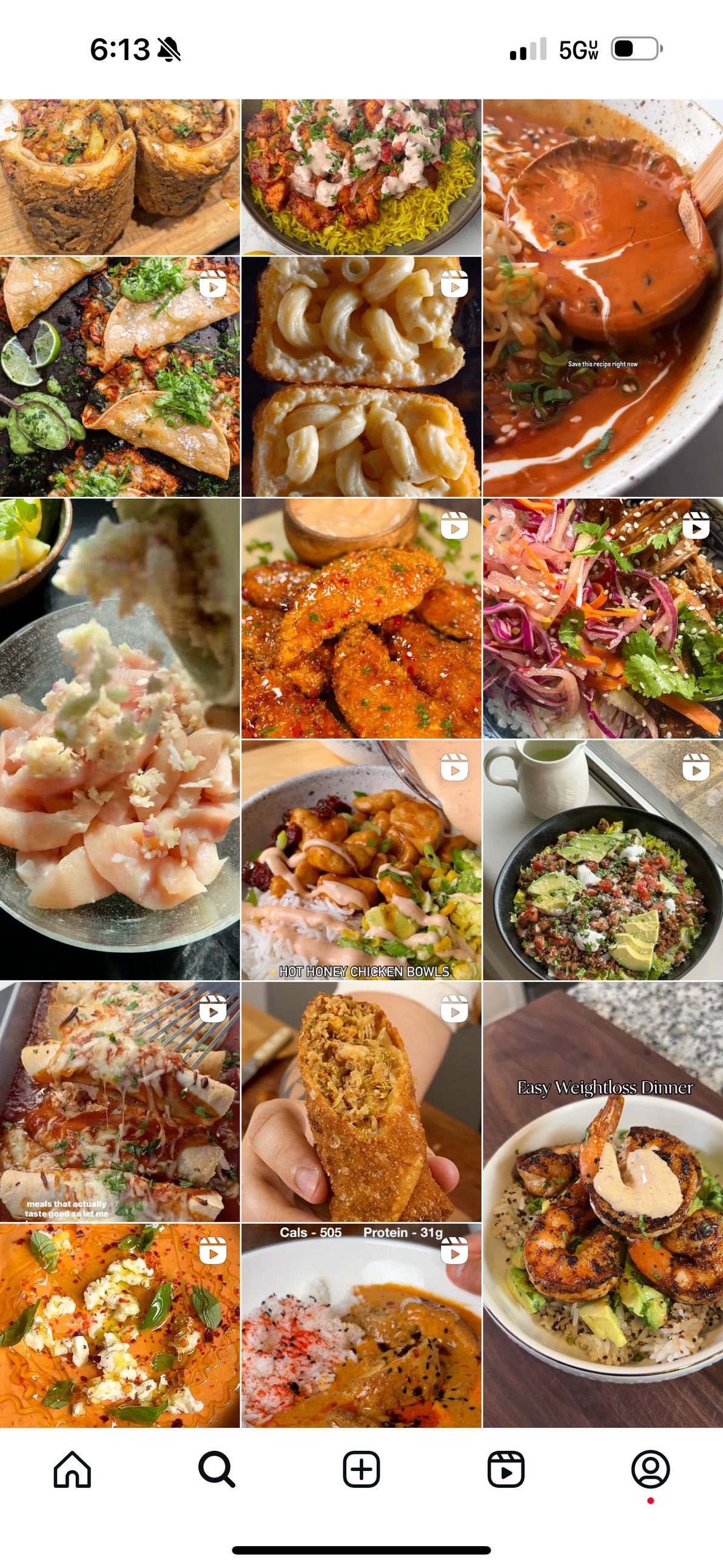Open the hand-held crispy egg roll reel

coord(362,1102)
